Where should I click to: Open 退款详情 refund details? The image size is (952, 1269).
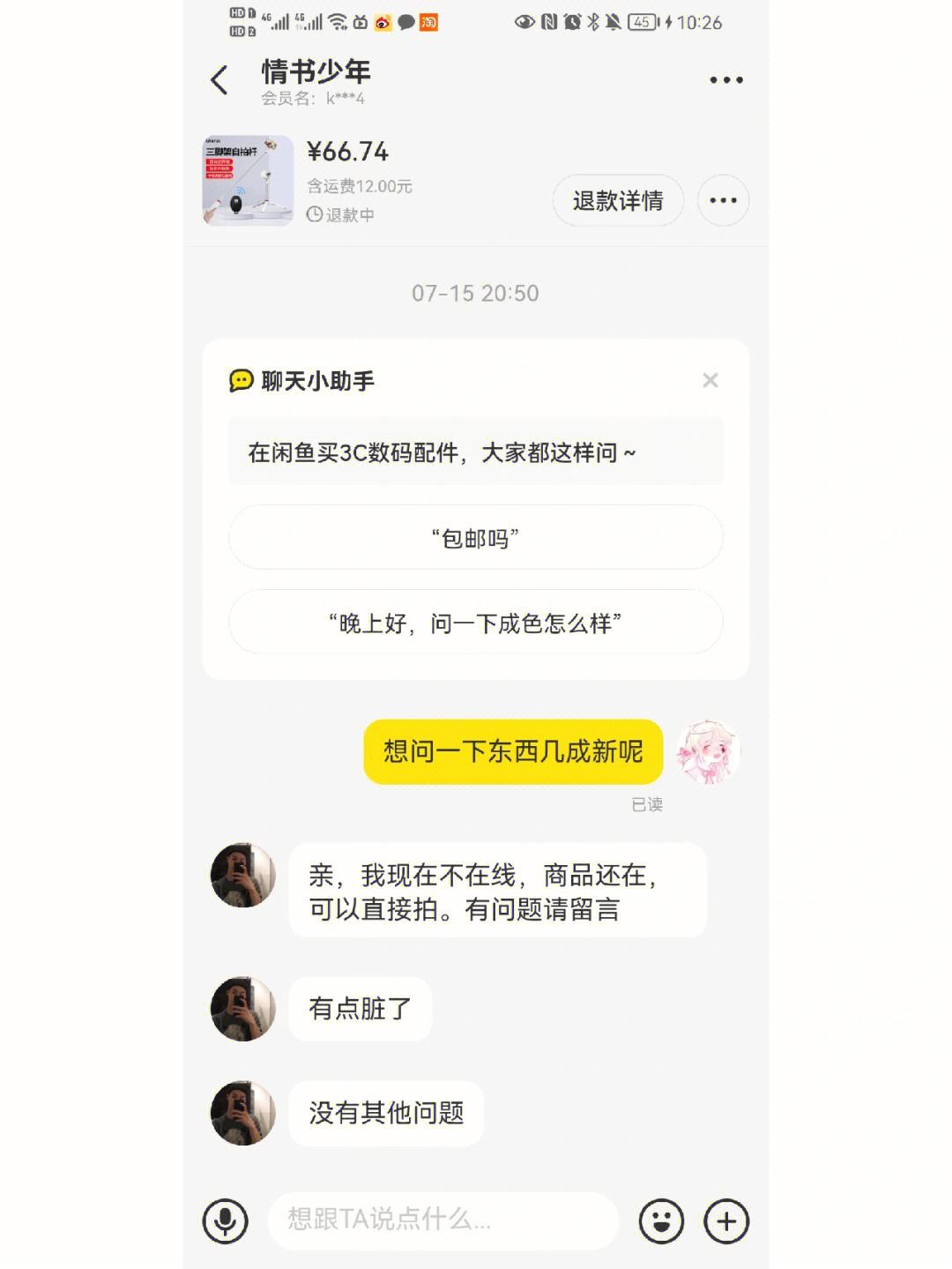pyautogui.click(x=617, y=201)
